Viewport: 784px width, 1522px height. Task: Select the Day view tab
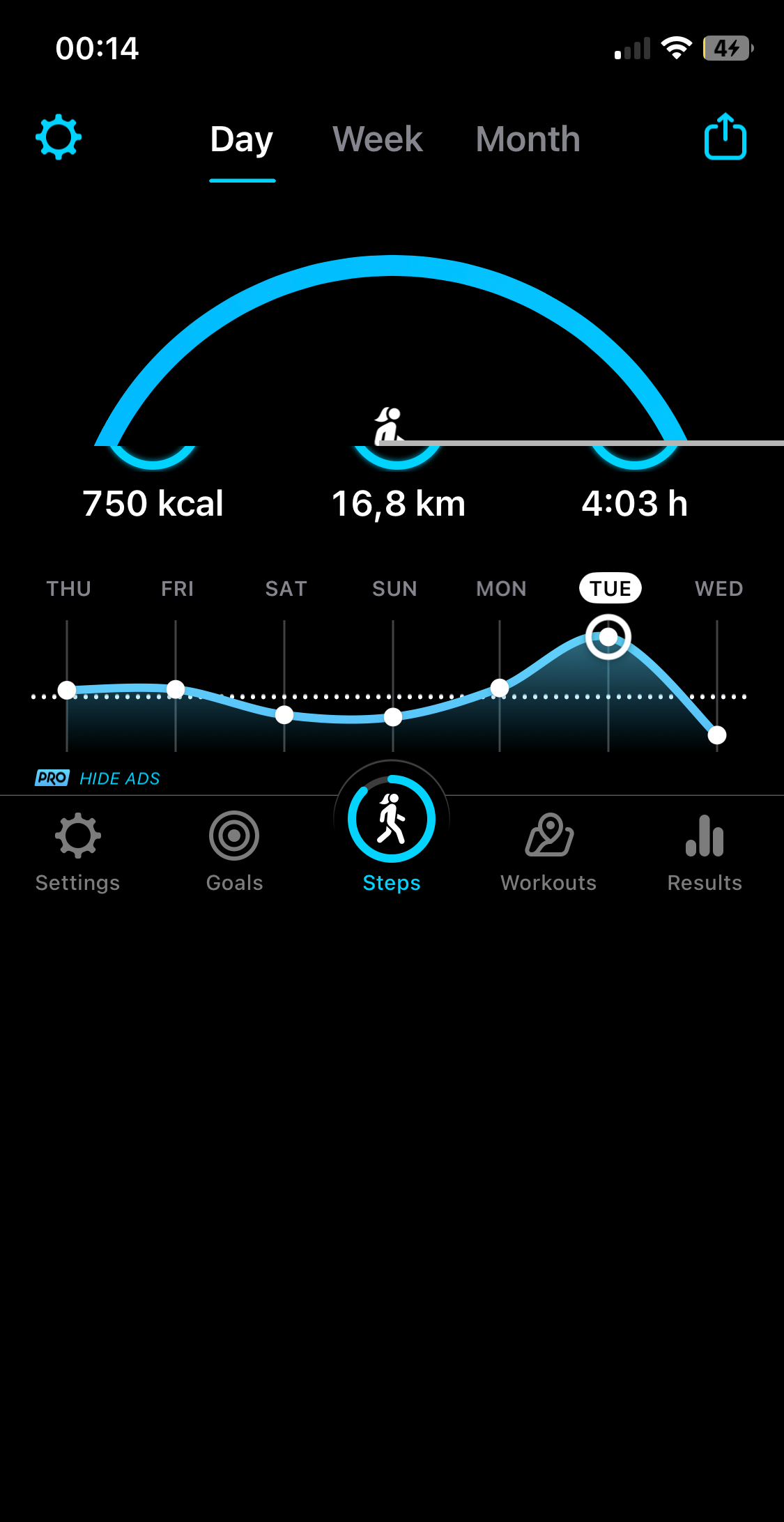(242, 139)
